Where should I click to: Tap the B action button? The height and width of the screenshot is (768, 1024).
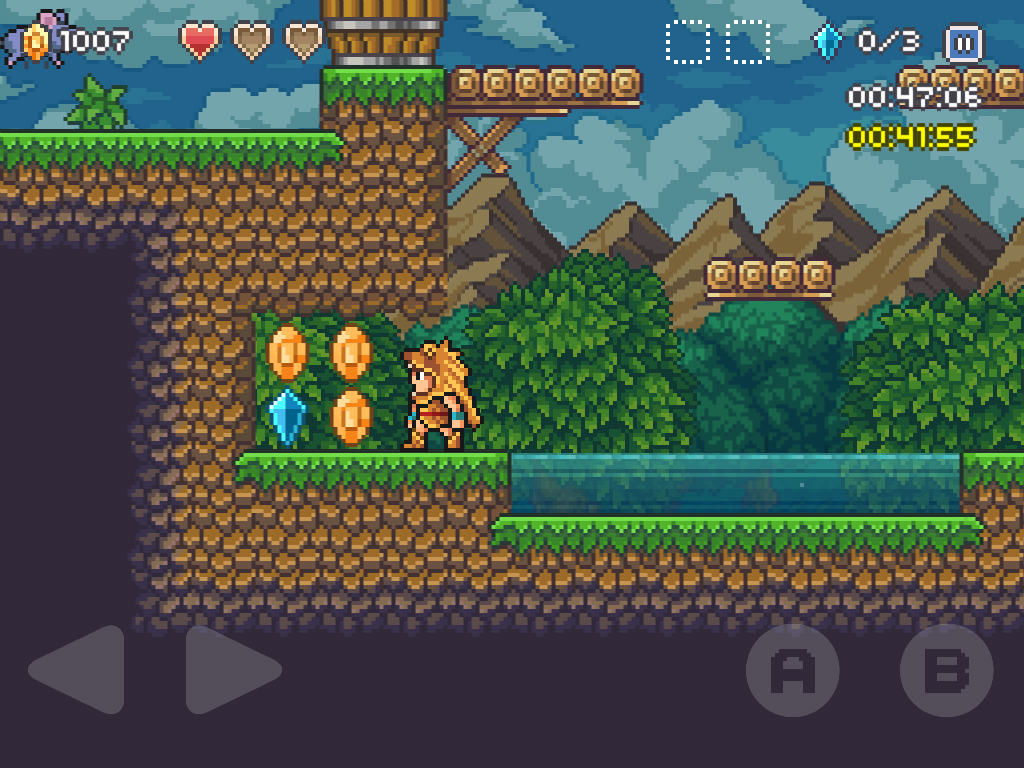click(x=946, y=670)
